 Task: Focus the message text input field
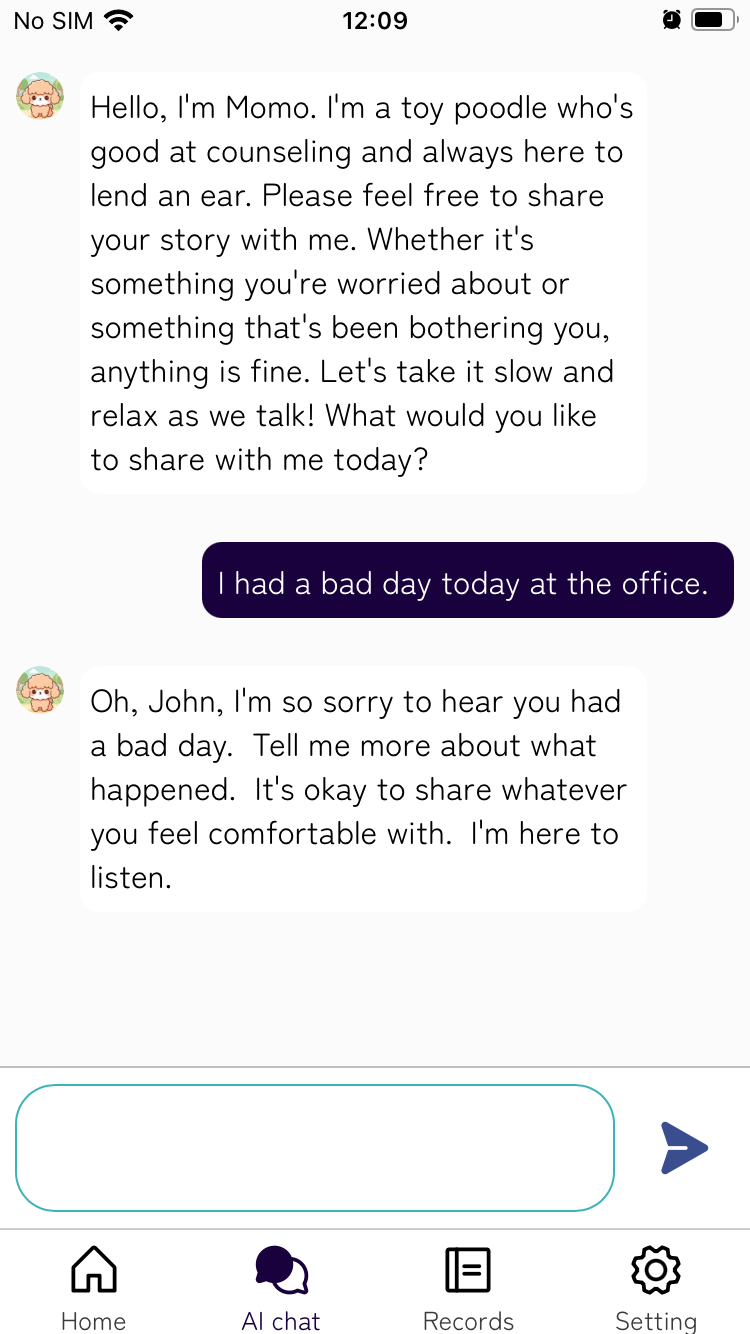pos(314,1148)
